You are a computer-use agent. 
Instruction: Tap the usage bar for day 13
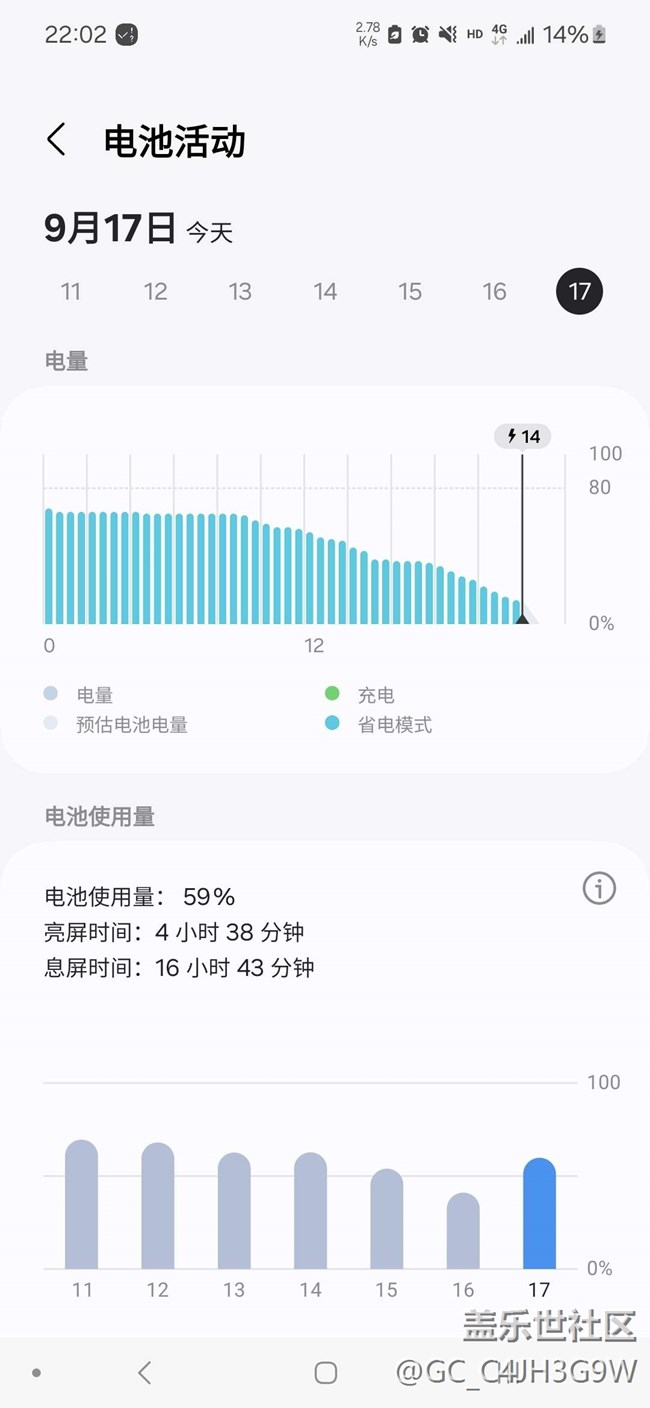(234, 1211)
